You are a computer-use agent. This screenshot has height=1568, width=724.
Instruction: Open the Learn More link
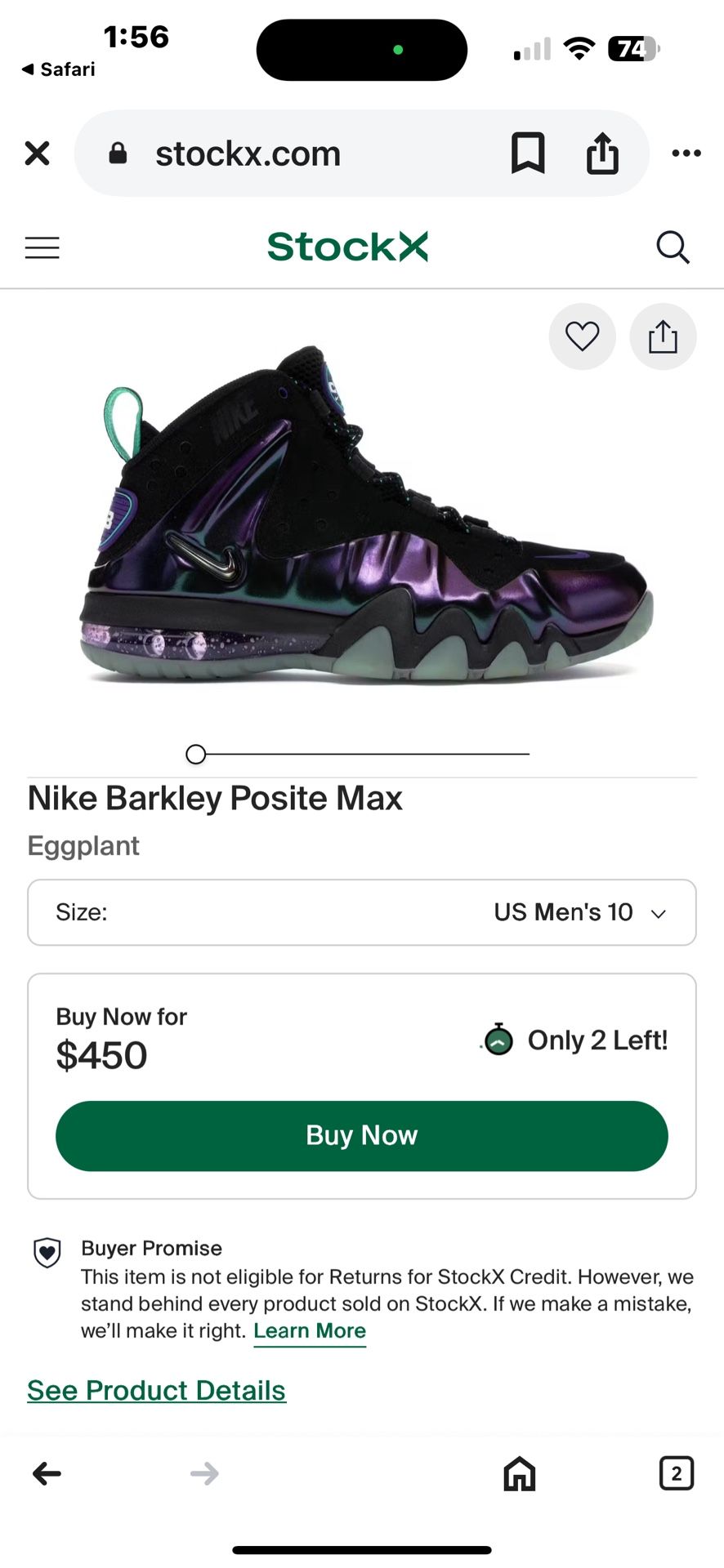coord(309,1330)
